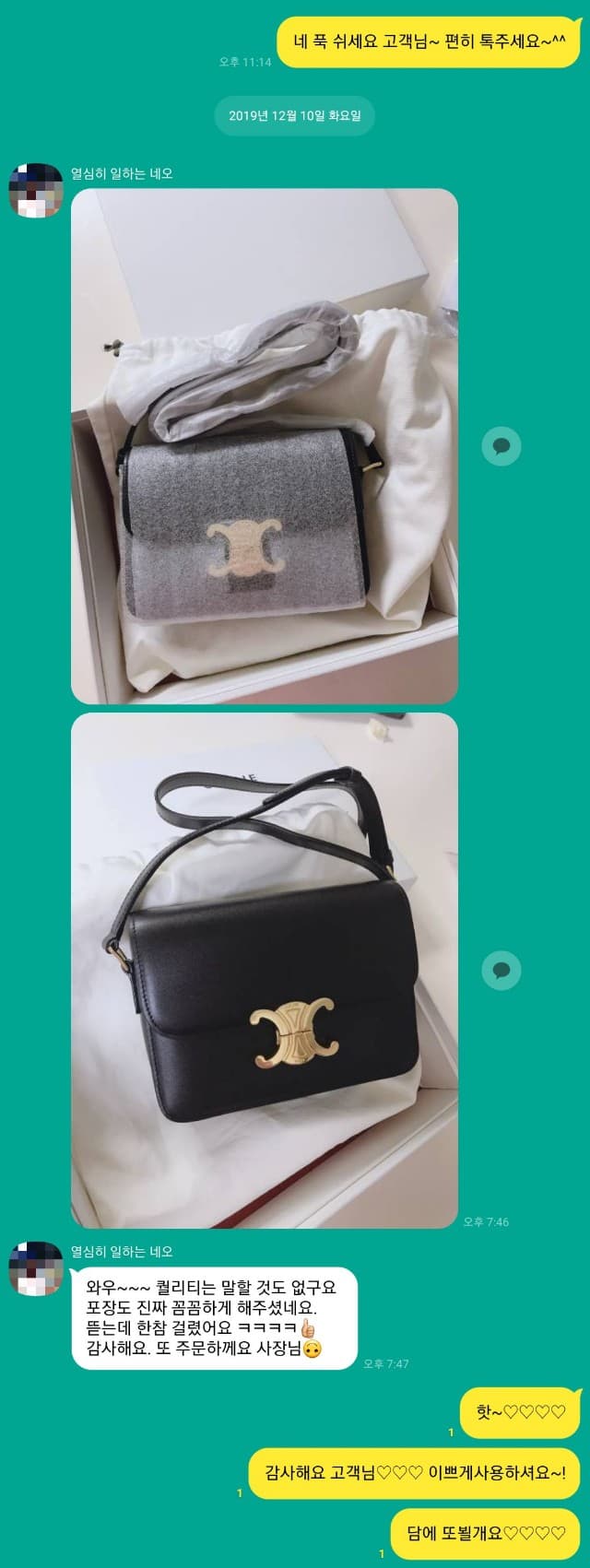The image size is (590, 1568).
Task: Open the profile picture beside the 와우 message
Action: coord(36,1268)
